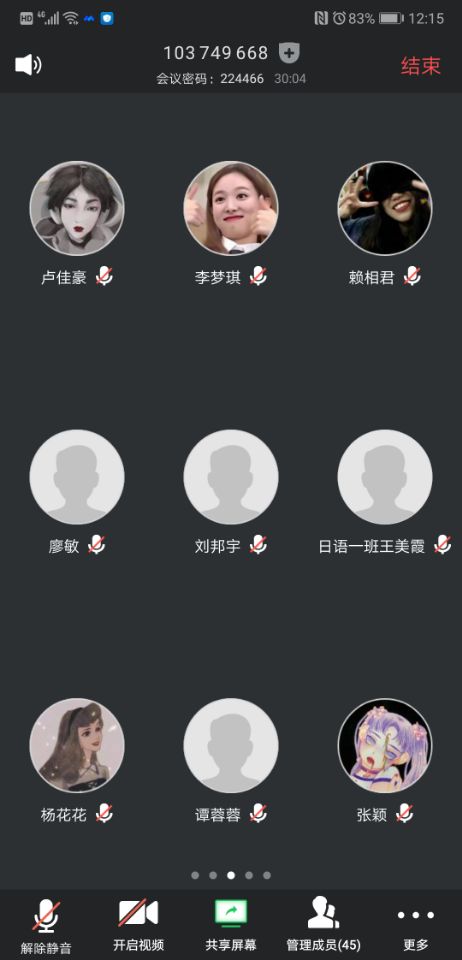The height and width of the screenshot is (960, 462).
Task: Select participant 张颖's avatar
Action: tap(385, 746)
